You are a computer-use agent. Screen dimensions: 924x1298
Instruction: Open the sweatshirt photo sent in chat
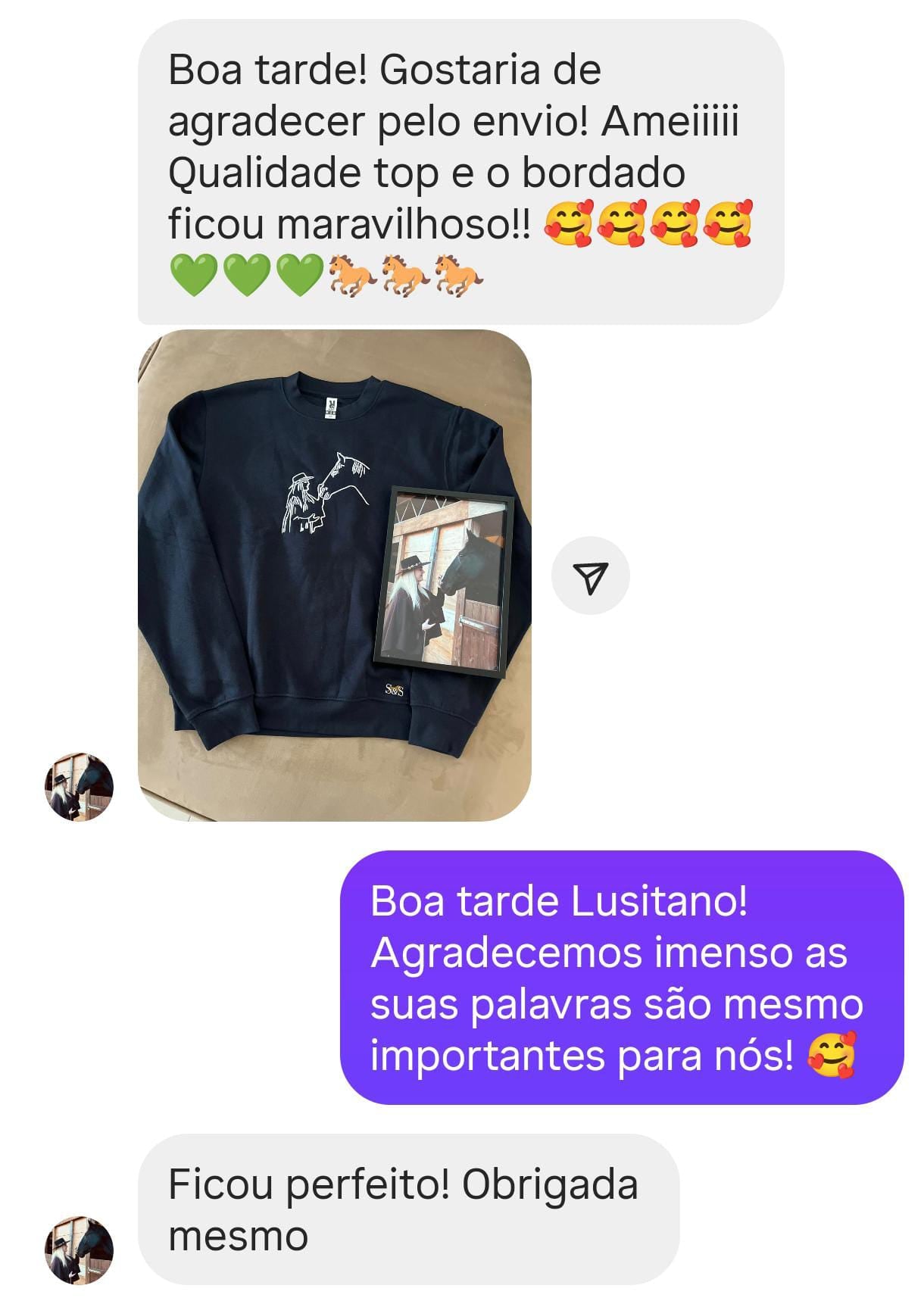point(334,576)
